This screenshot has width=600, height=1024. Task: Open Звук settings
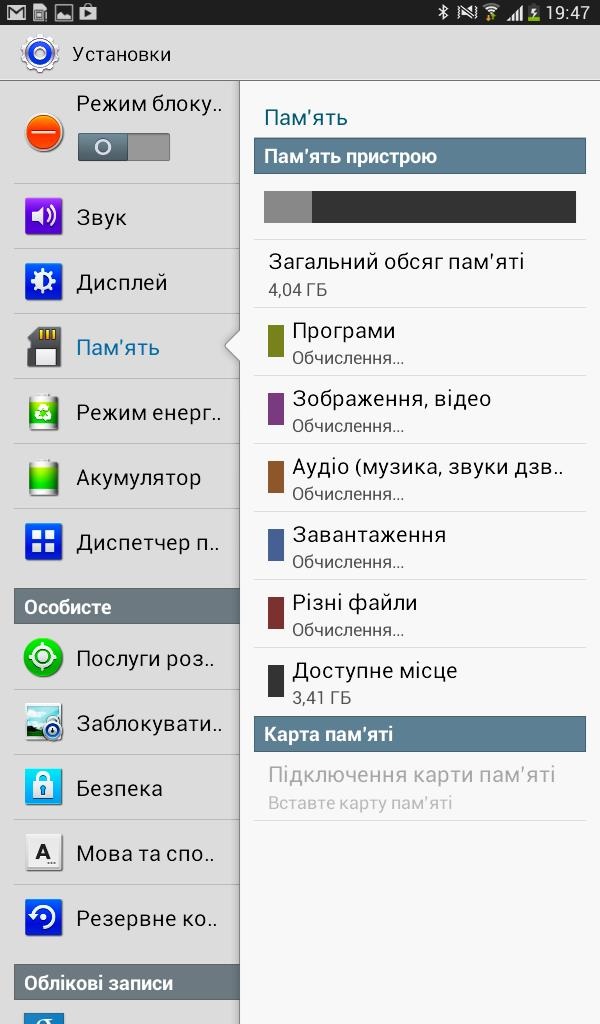pos(120,217)
